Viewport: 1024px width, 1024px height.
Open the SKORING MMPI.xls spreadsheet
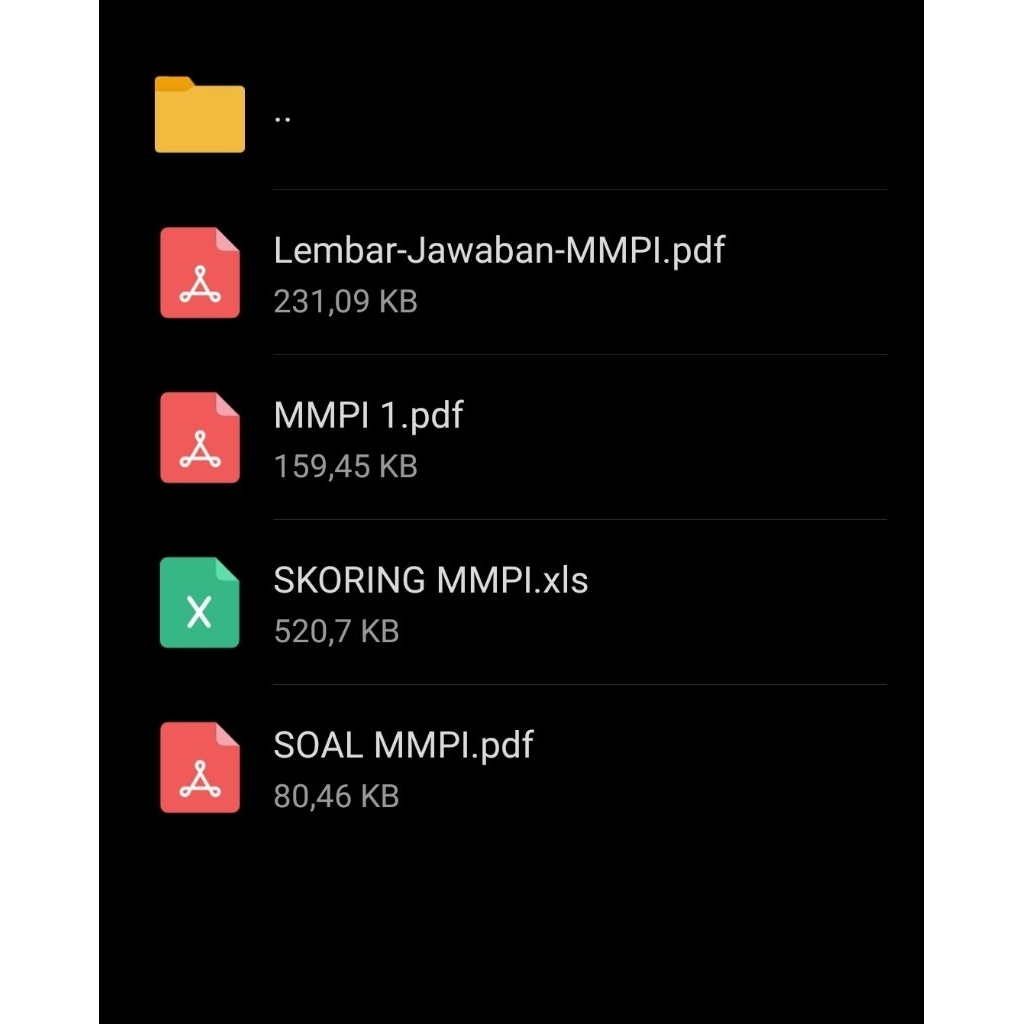430,580
